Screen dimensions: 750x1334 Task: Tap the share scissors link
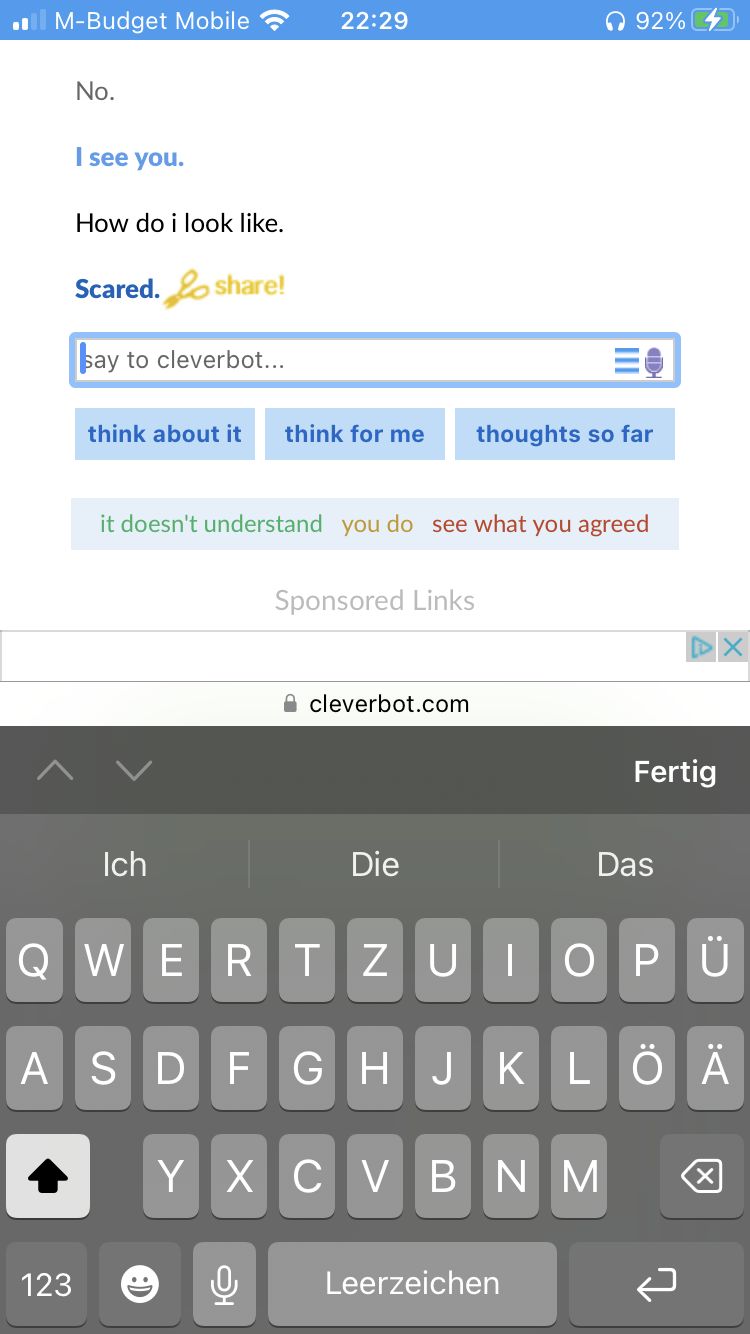226,288
